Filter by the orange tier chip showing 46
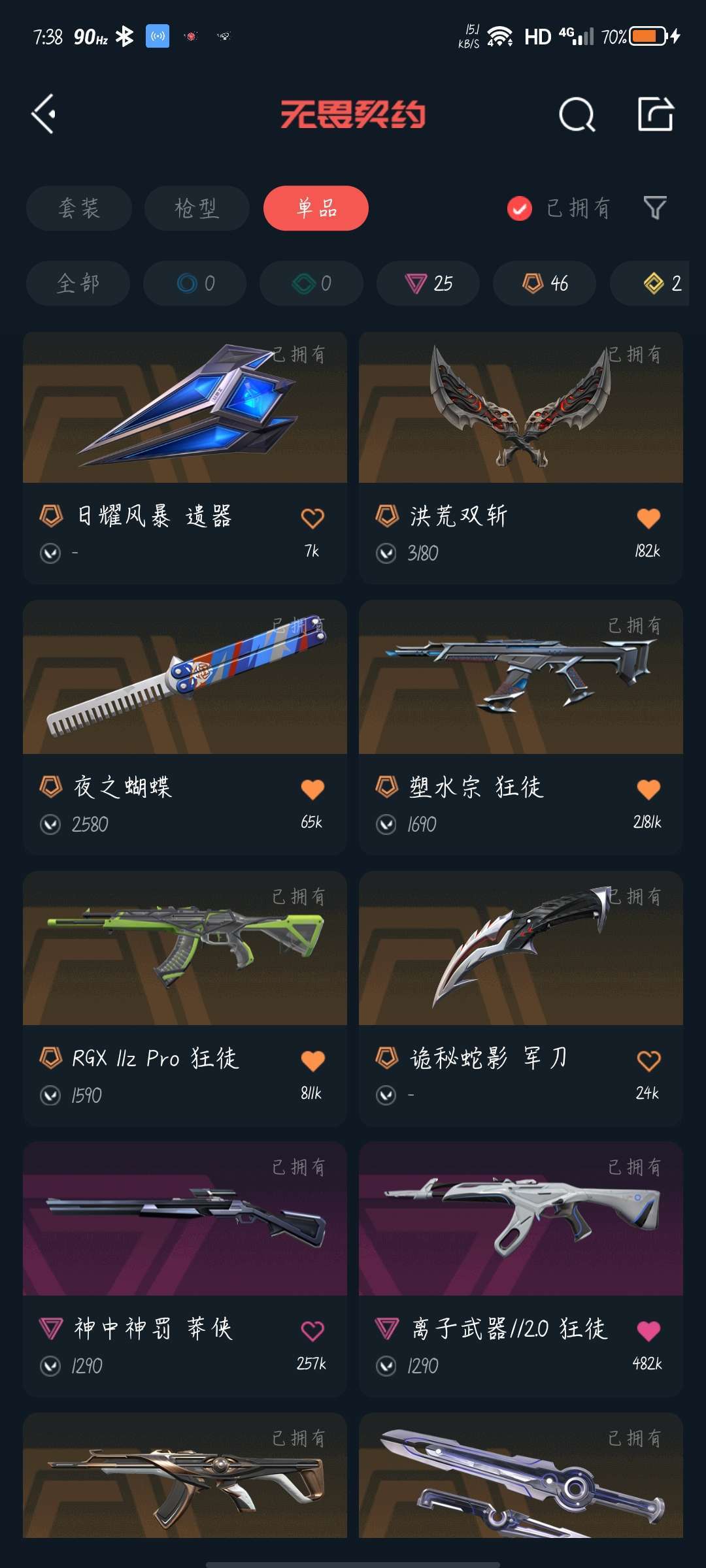The height and width of the screenshot is (1568, 706). 545,284
